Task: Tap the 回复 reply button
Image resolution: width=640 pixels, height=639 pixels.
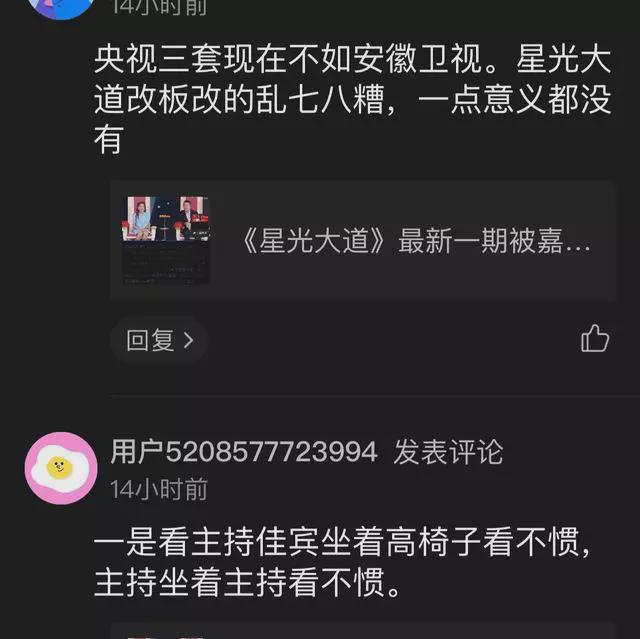Action: (x=159, y=341)
